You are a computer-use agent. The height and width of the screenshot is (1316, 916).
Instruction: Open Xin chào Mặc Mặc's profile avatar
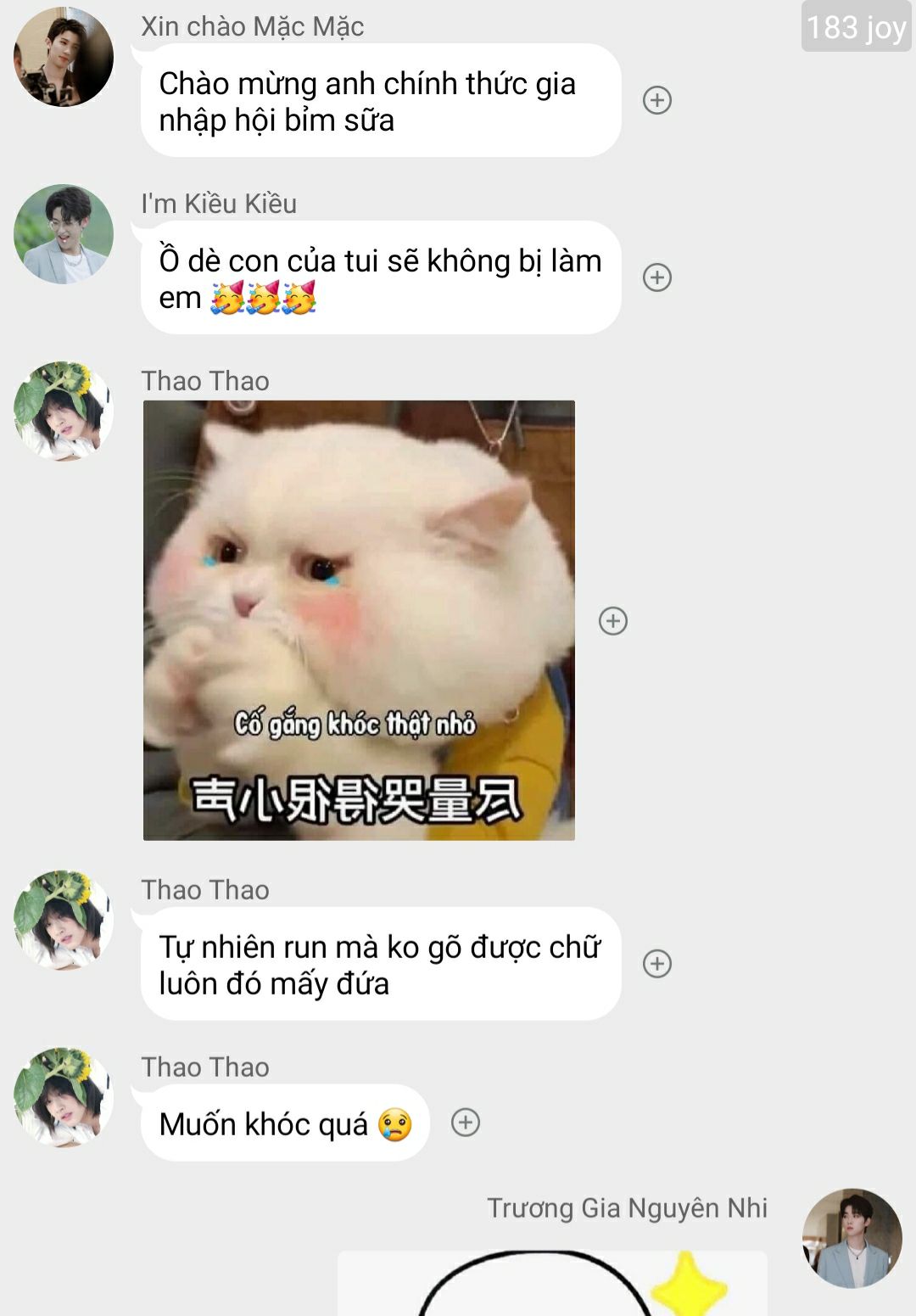64,57
